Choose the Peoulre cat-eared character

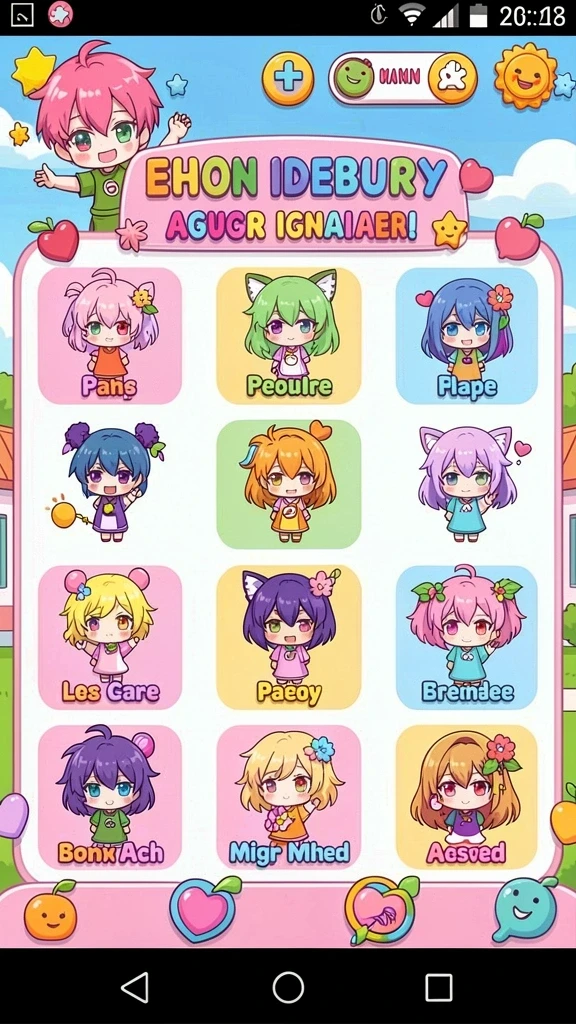pyautogui.click(x=289, y=336)
